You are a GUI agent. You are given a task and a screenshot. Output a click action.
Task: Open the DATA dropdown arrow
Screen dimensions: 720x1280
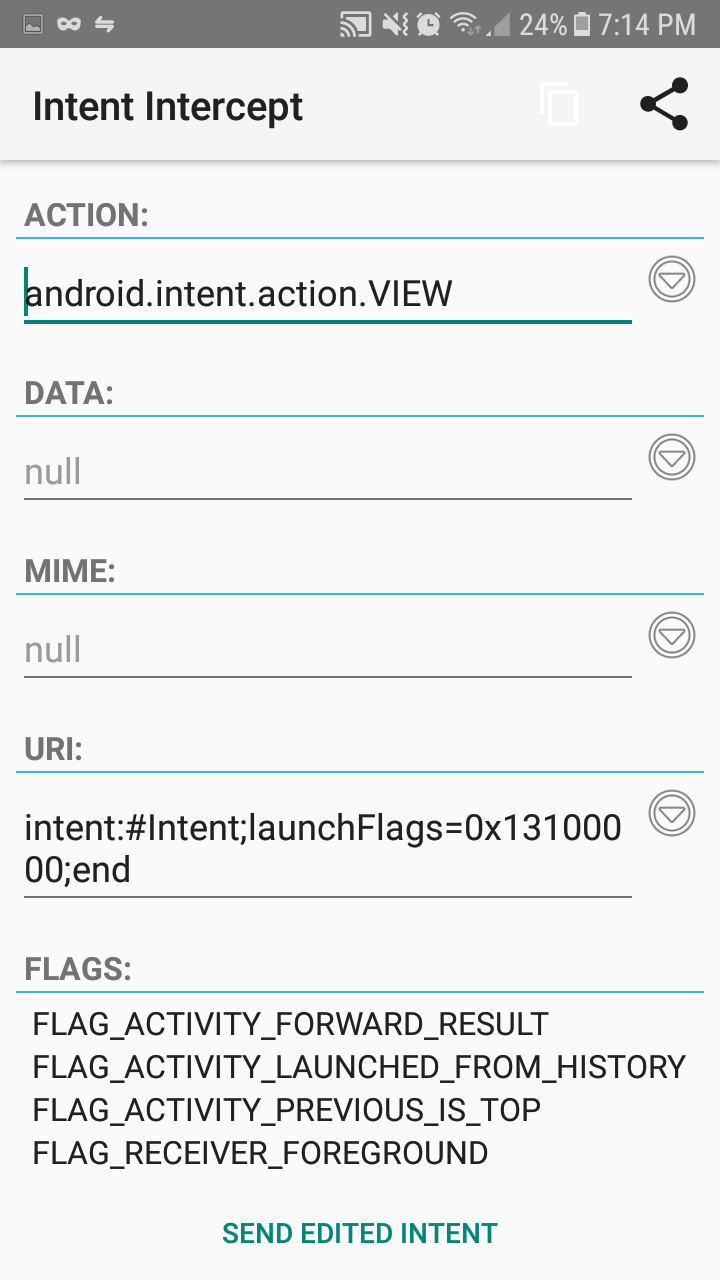point(672,457)
